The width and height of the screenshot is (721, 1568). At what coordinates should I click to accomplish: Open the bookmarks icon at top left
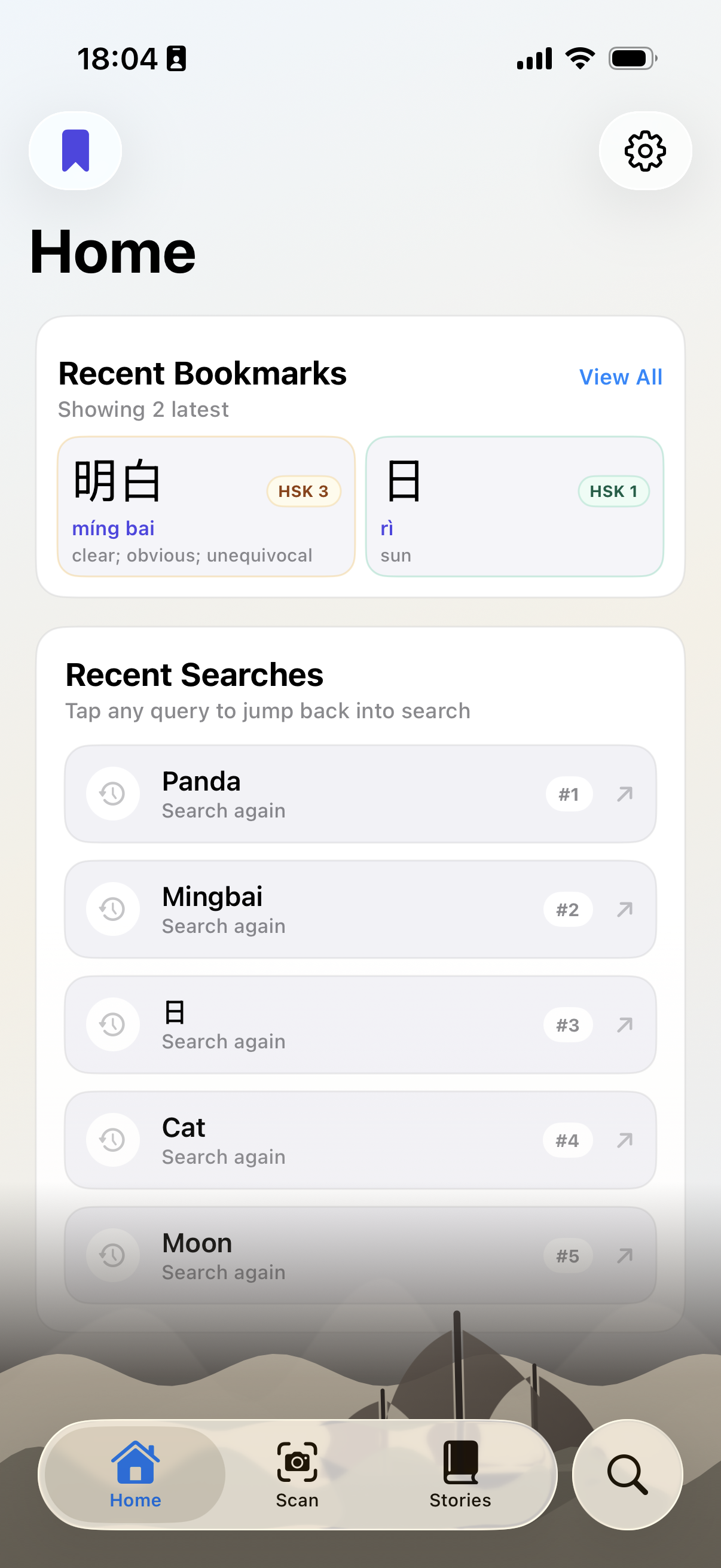(x=75, y=151)
